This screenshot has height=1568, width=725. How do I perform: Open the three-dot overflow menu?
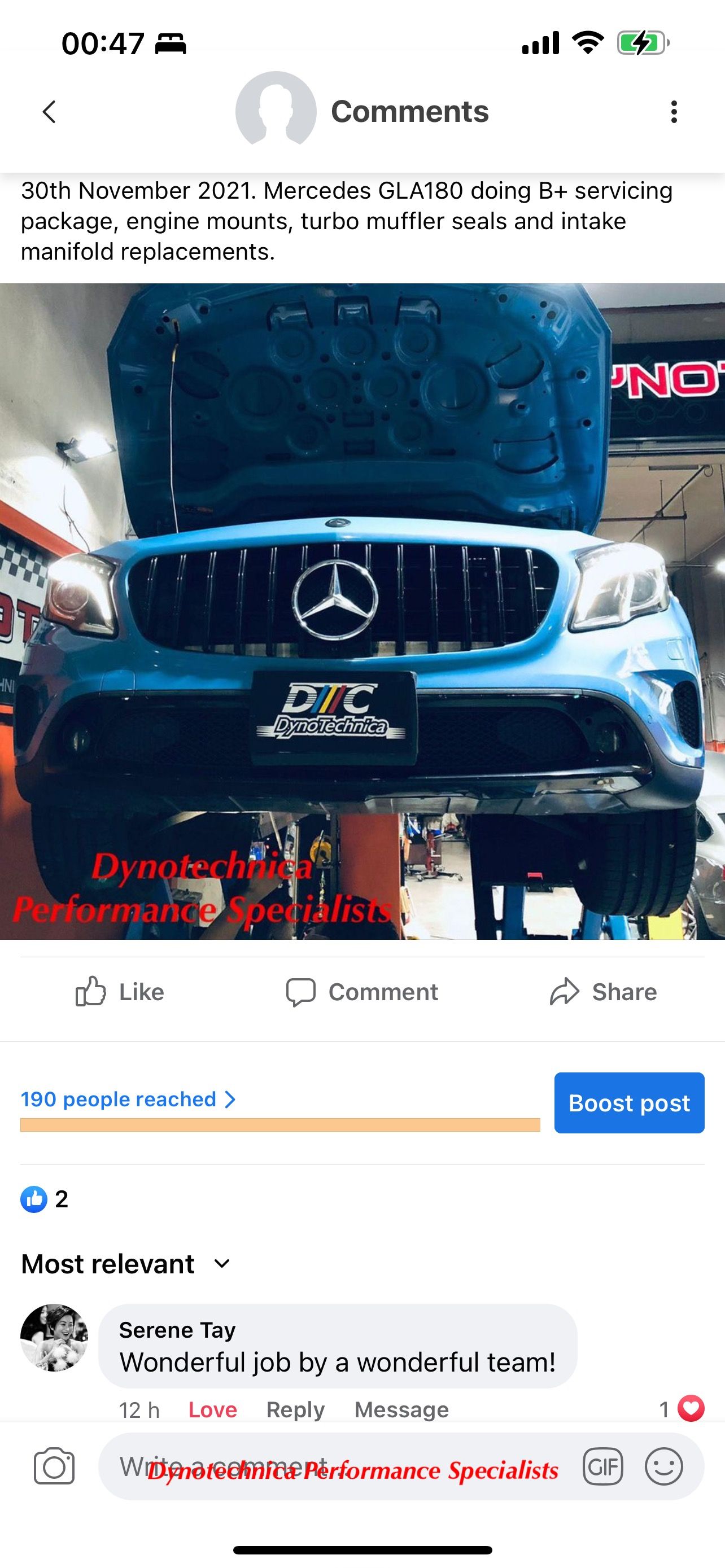[673, 112]
